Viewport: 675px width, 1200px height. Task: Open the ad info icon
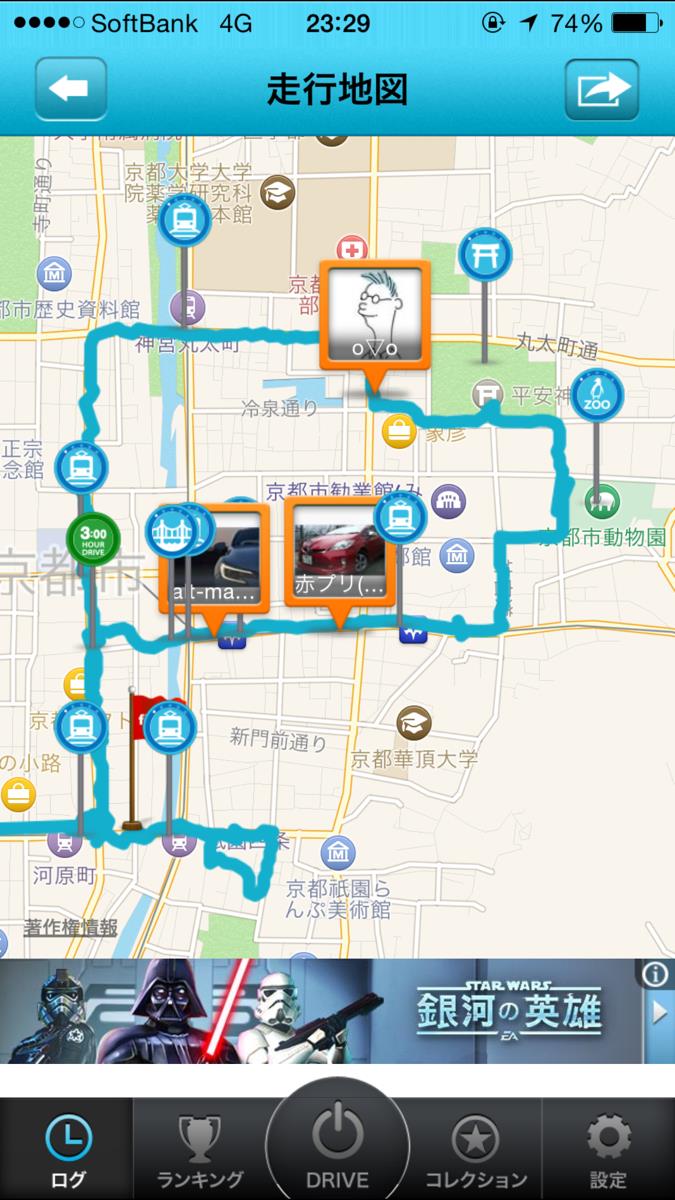click(x=655, y=973)
